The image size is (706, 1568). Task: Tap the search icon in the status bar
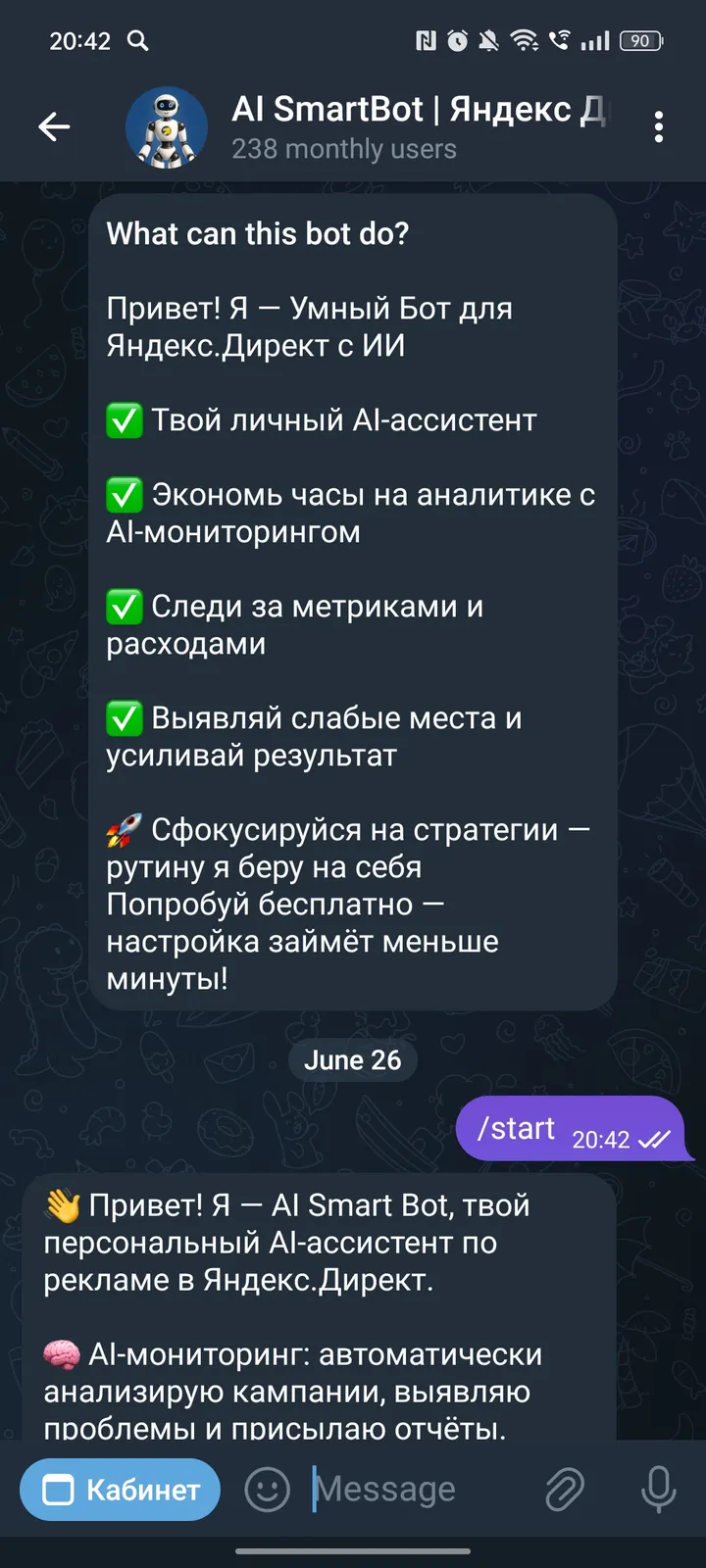(138, 41)
